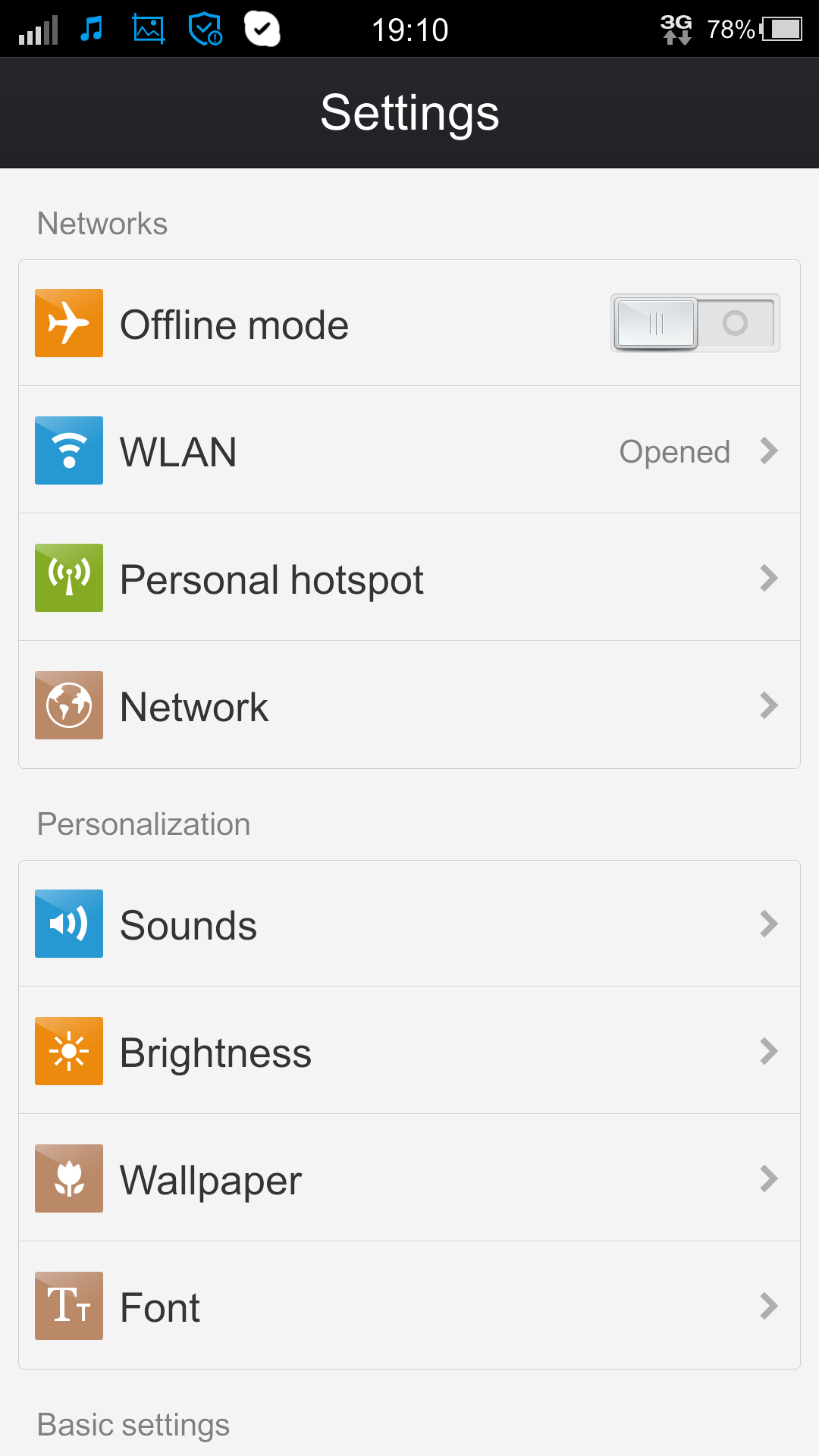The height and width of the screenshot is (1456, 819).
Task: Open Font settings
Action: click(409, 1306)
